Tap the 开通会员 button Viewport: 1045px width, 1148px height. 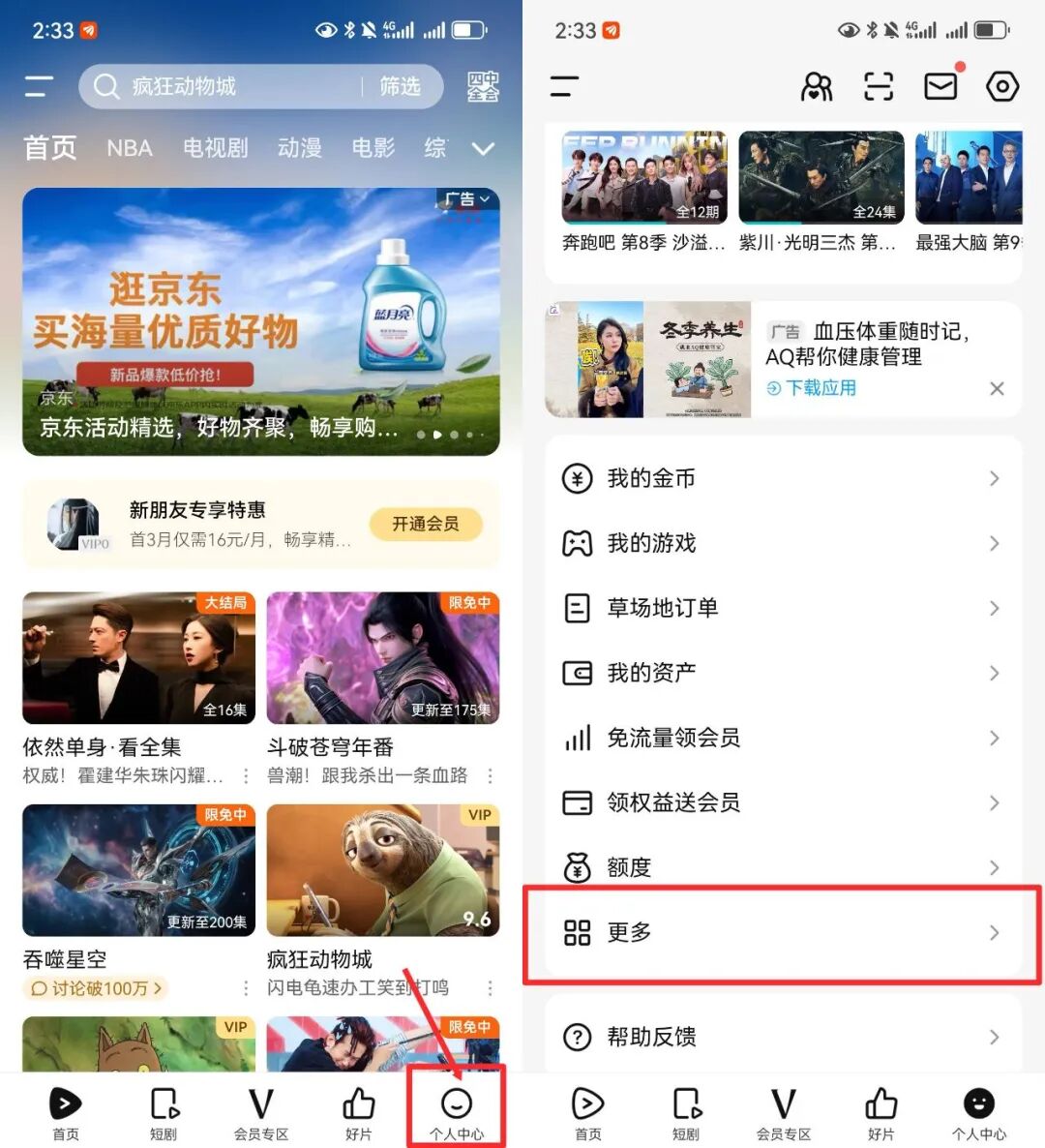[x=425, y=524]
